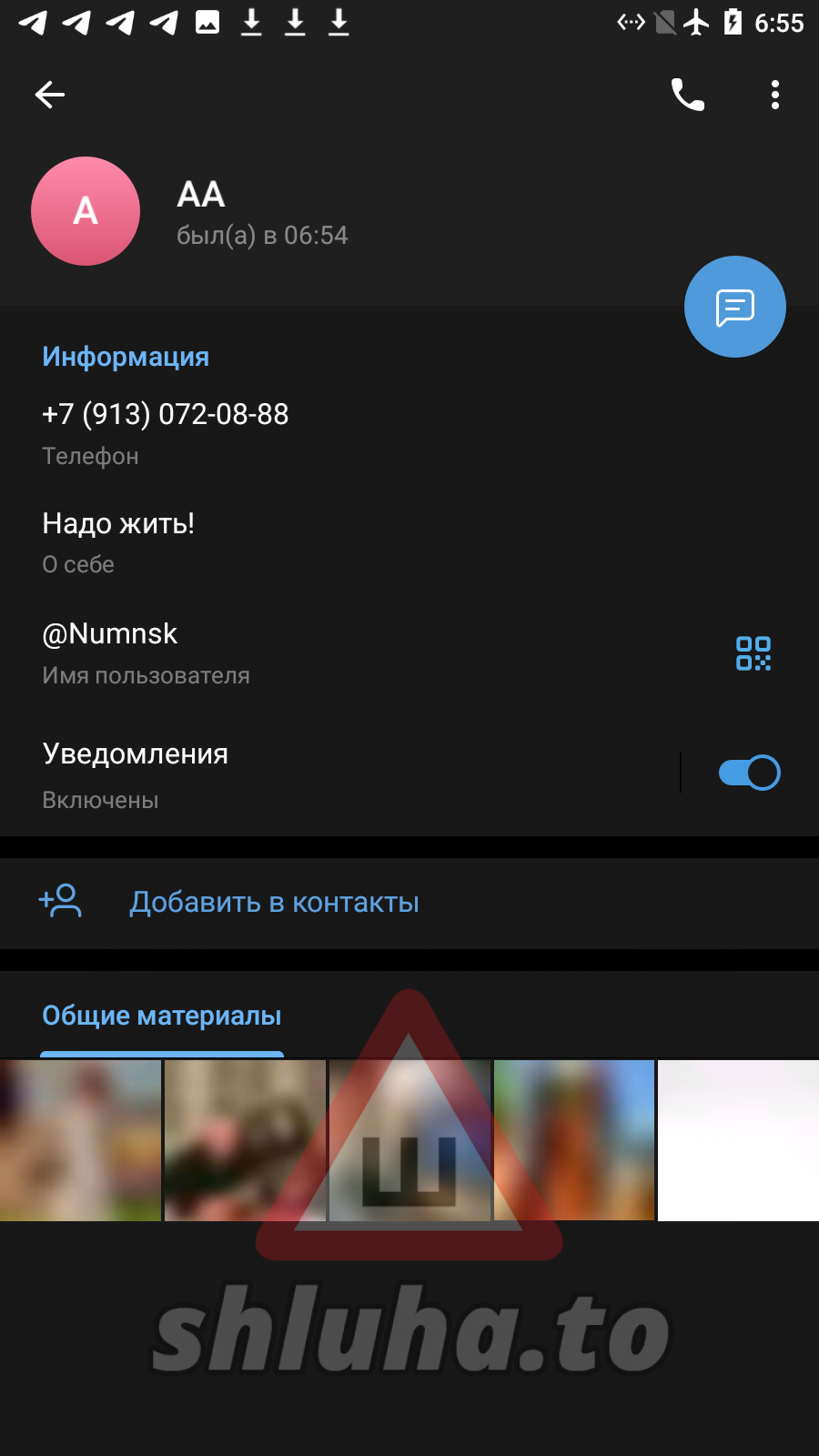Open the three-dot overflow menu
819x1456 pixels.
[x=775, y=95]
